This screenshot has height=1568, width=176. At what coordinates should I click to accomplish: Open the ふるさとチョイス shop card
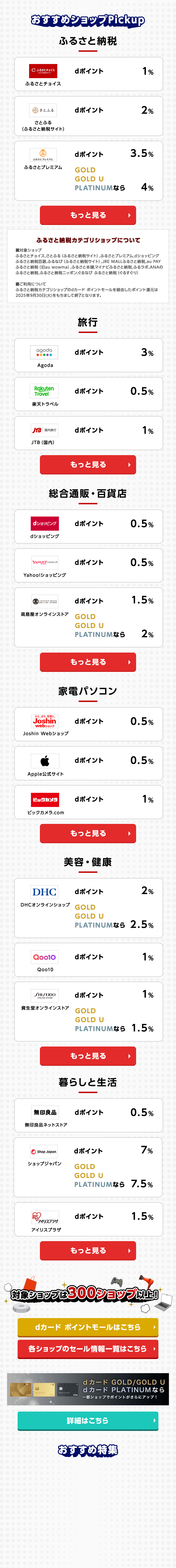tap(88, 74)
